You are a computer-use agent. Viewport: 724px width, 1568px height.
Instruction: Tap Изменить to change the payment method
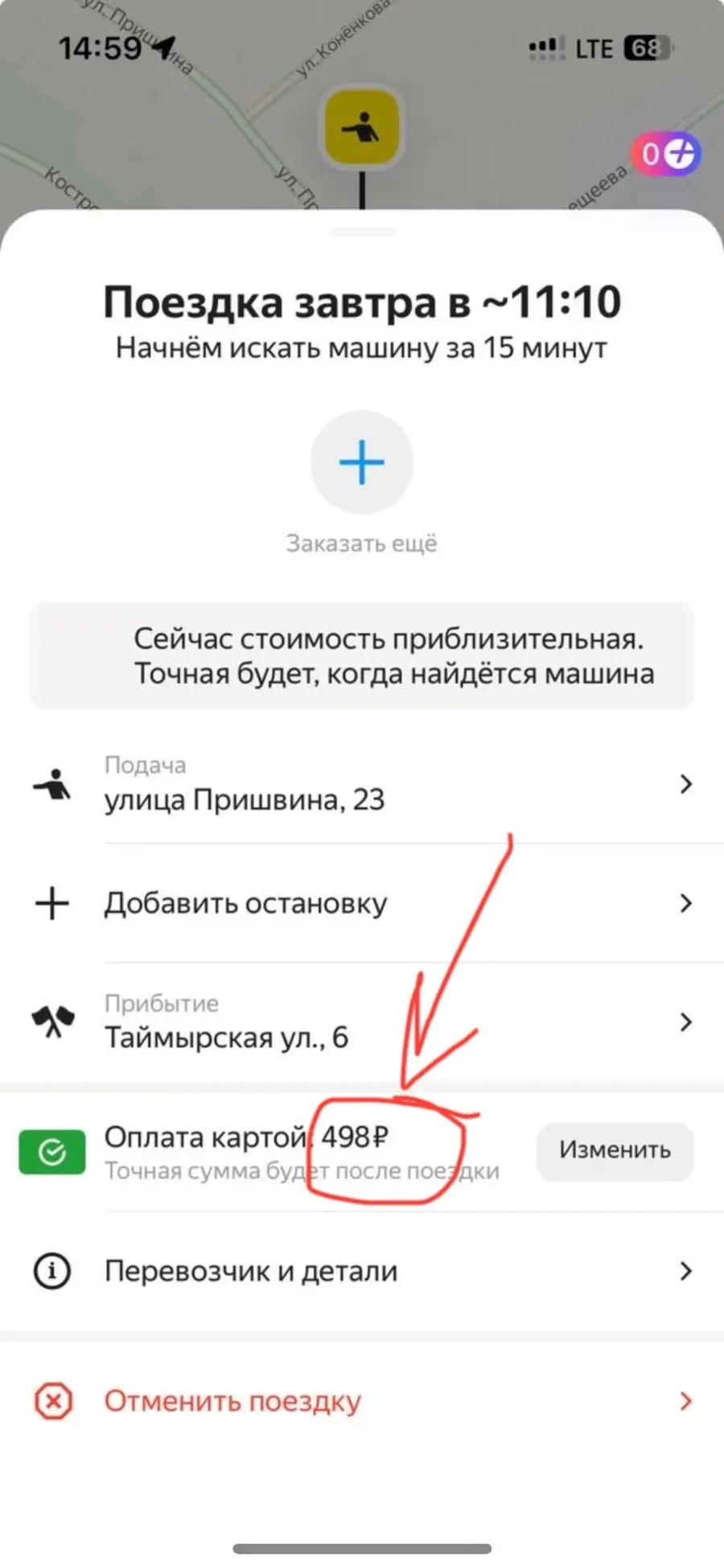pyautogui.click(x=615, y=1150)
